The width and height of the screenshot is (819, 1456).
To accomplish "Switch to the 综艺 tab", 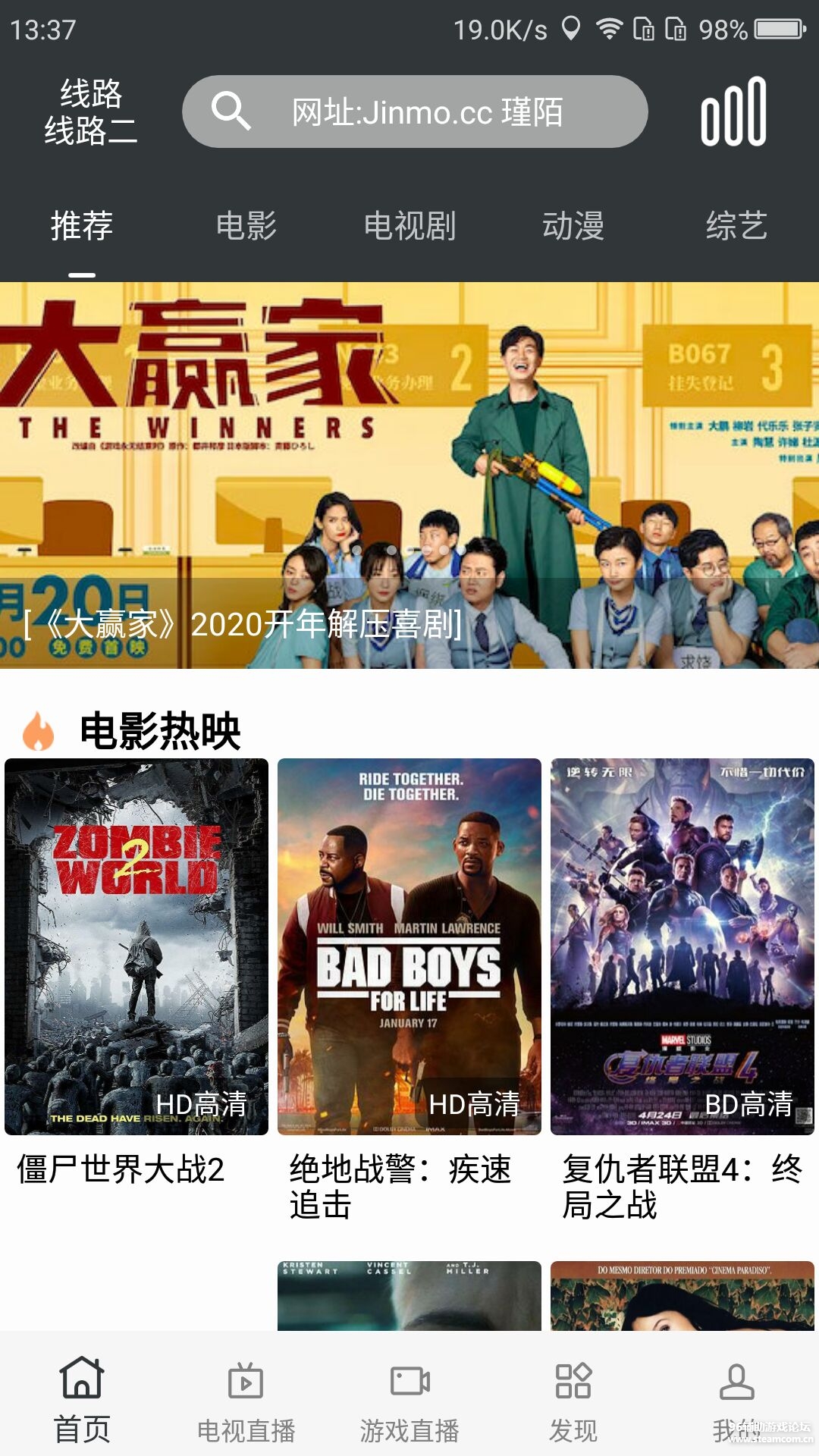I will pos(736,226).
